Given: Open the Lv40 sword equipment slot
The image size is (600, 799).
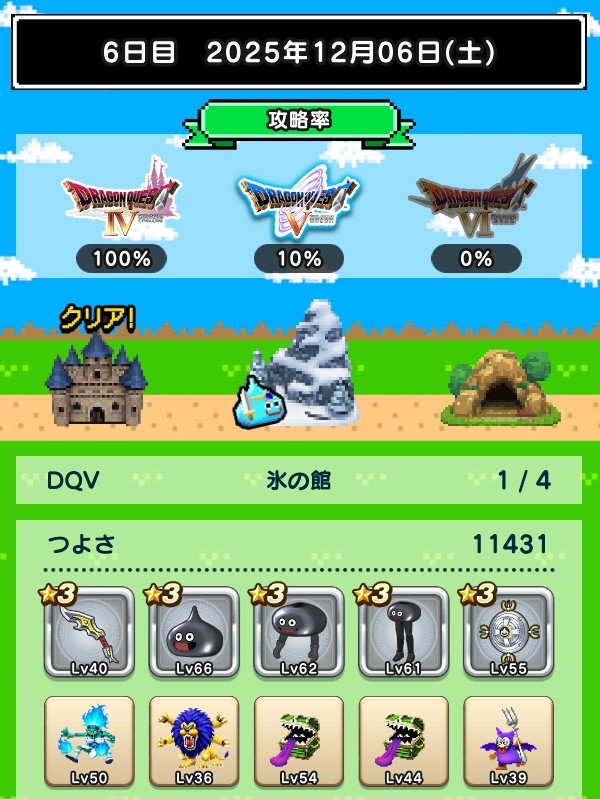Looking at the screenshot, I should point(90,634).
